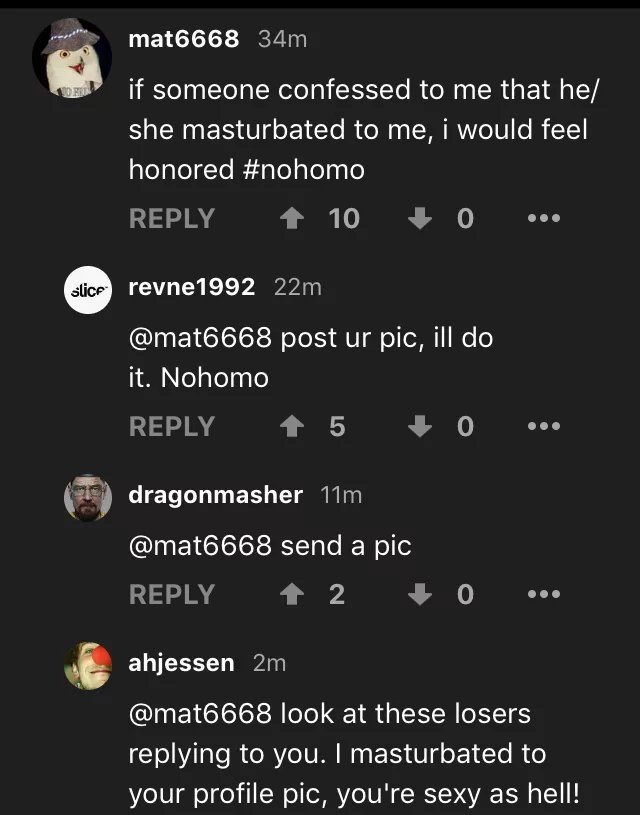640x815 pixels.
Task: Reply to revne1992's comment
Action: (171, 426)
